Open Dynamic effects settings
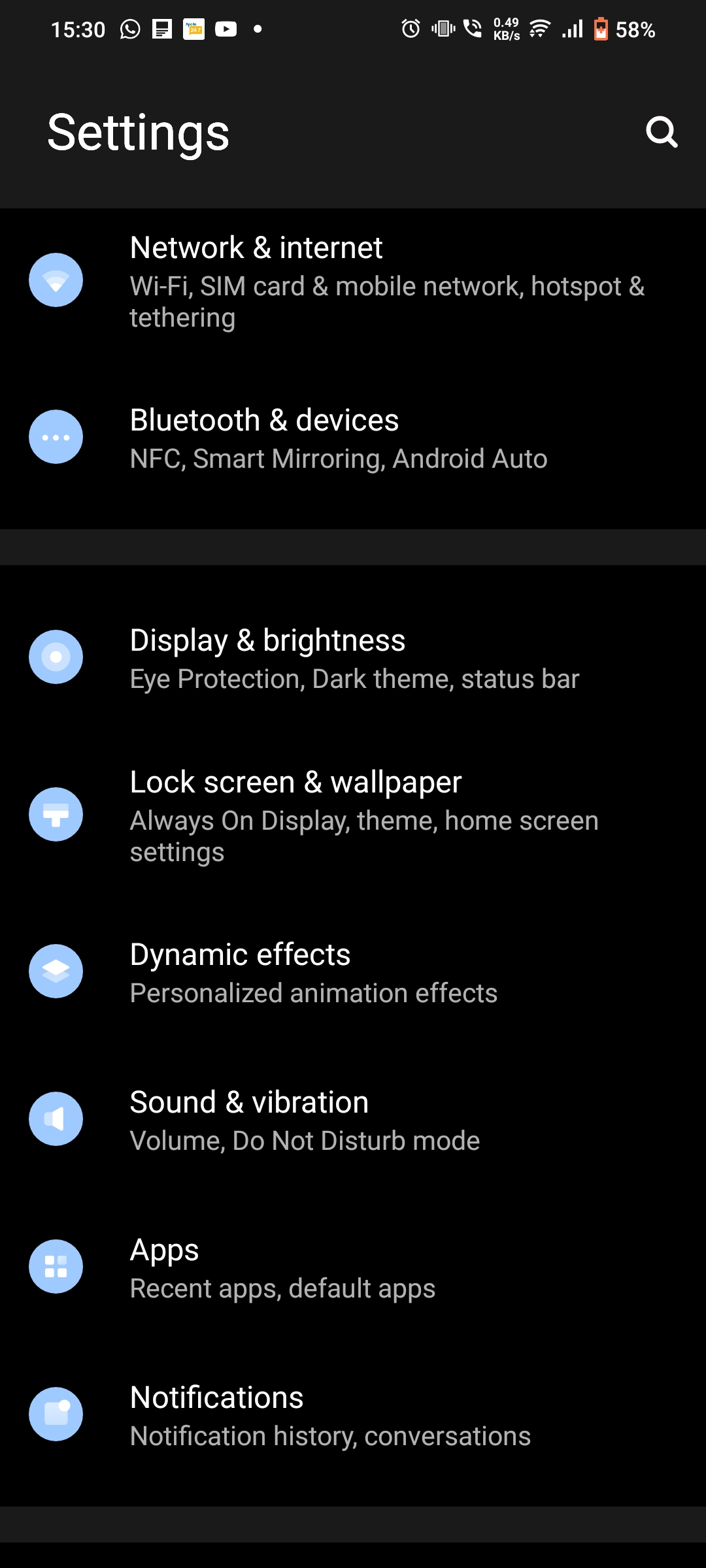The height and width of the screenshot is (1568, 706). click(353, 972)
